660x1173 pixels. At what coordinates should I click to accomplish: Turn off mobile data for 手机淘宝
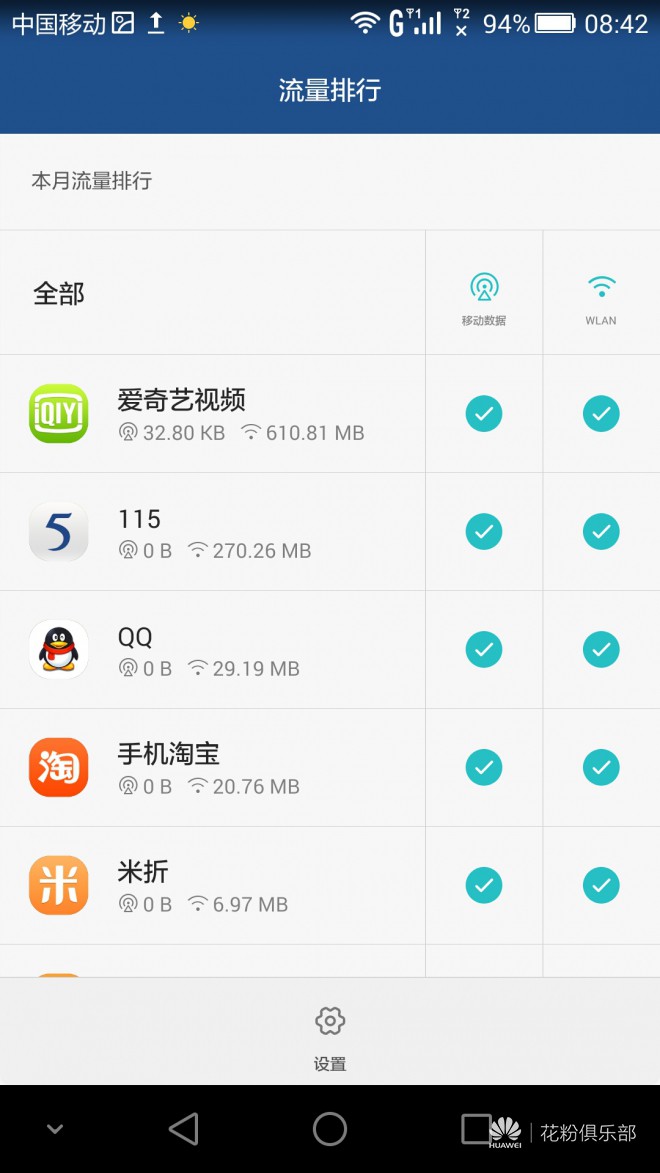[x=484, y=767]
